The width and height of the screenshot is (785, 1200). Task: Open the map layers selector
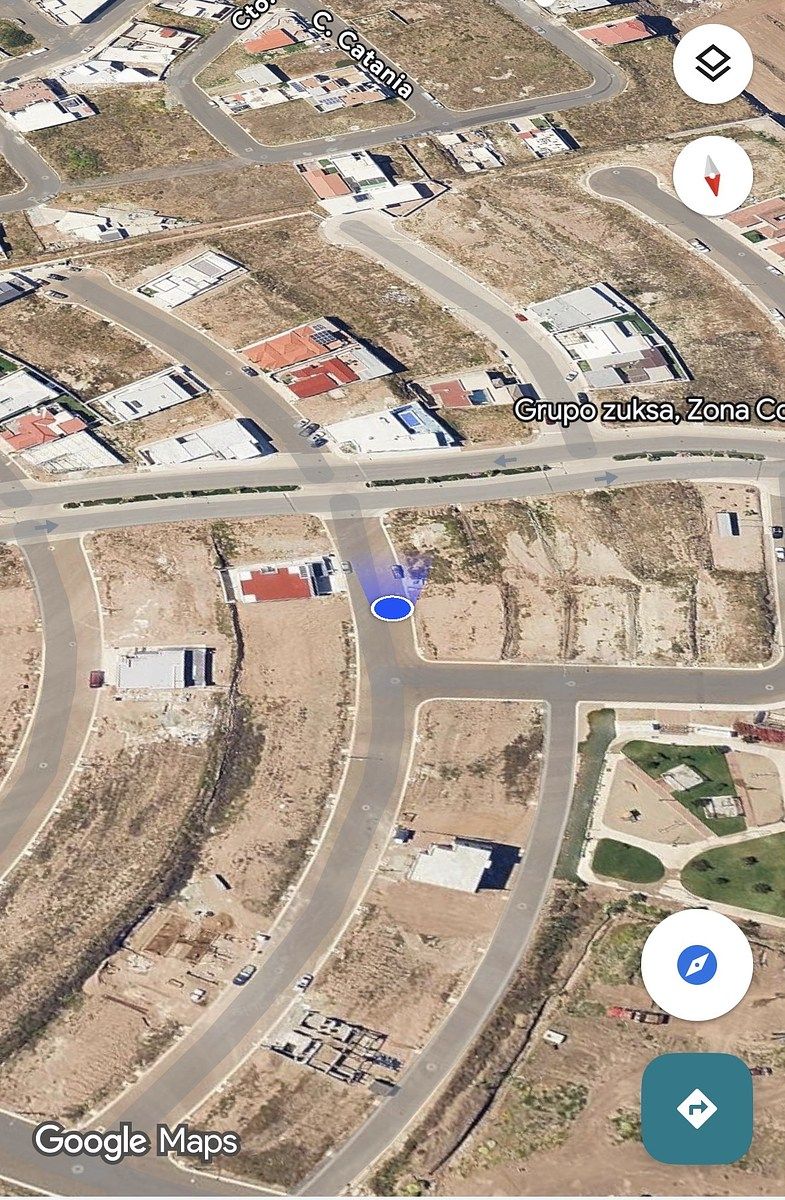712,64
